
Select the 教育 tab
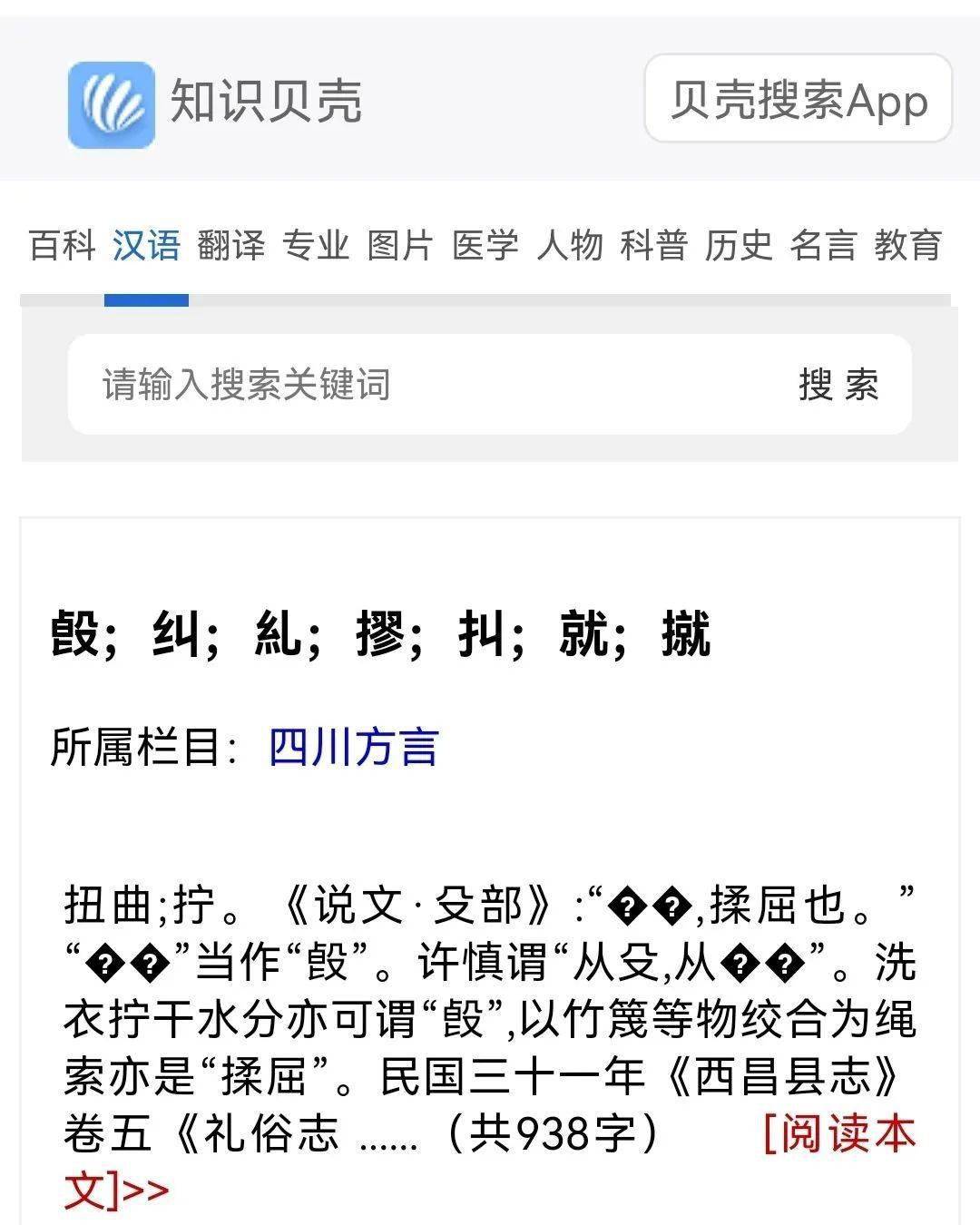[907, 244]
